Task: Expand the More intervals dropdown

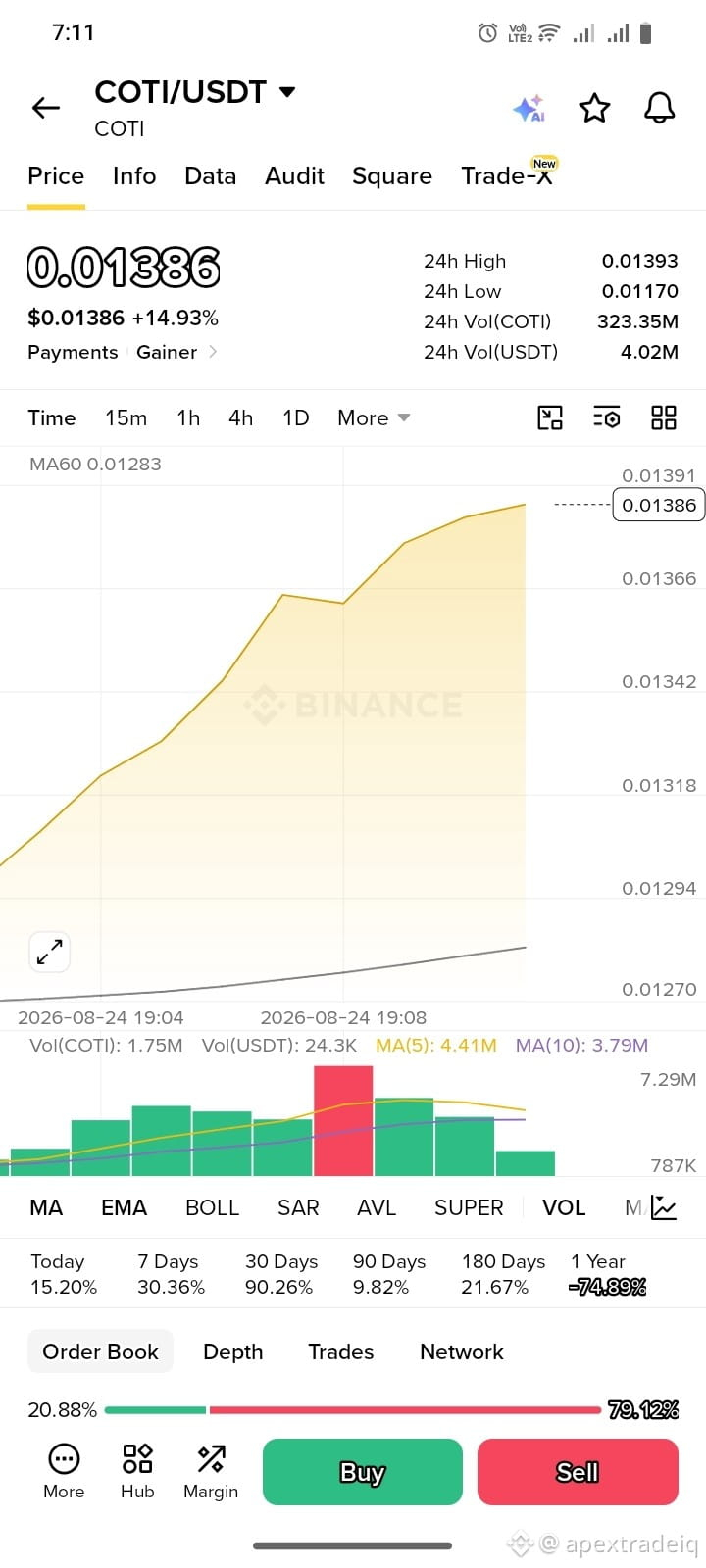Action: 374,418
